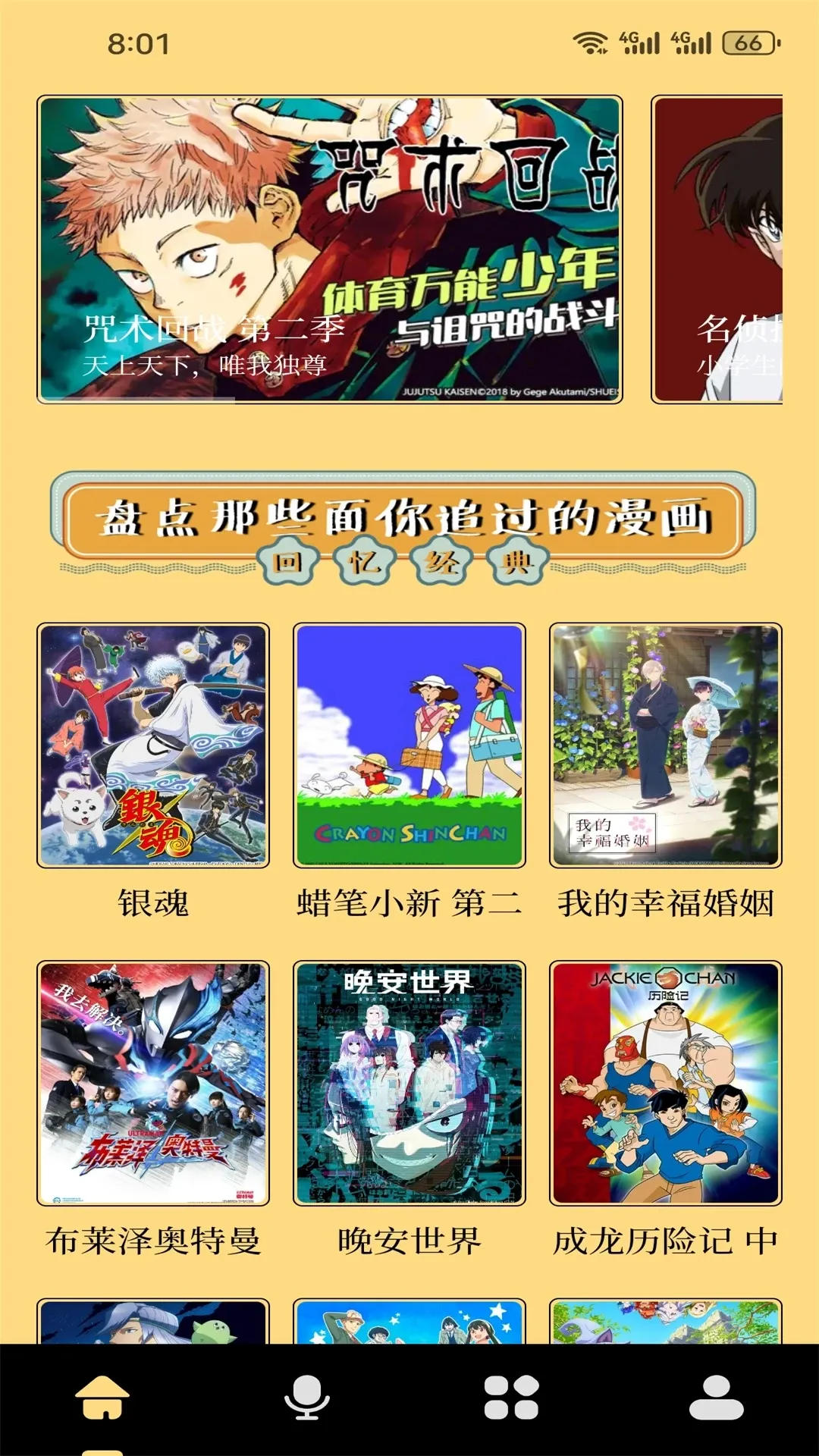The height and width of the screenshot is (1456, 819).
Task: Switch to the microphone tab
Action: (x=307, y=1397)
